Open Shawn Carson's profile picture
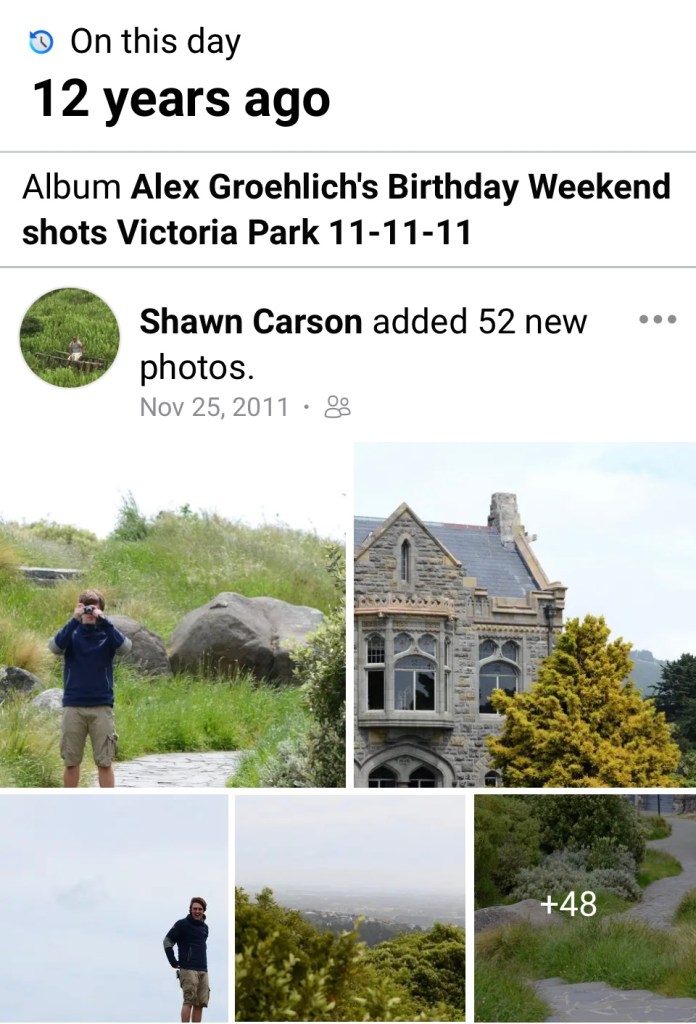 click(x=69, y=337)
